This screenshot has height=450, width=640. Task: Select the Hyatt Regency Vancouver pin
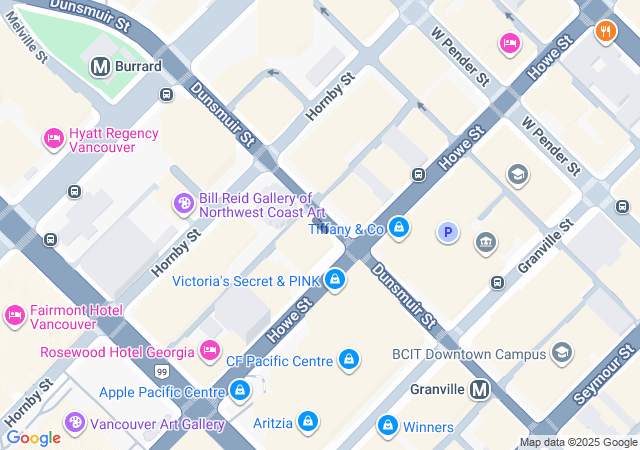(x=54, y=139)
